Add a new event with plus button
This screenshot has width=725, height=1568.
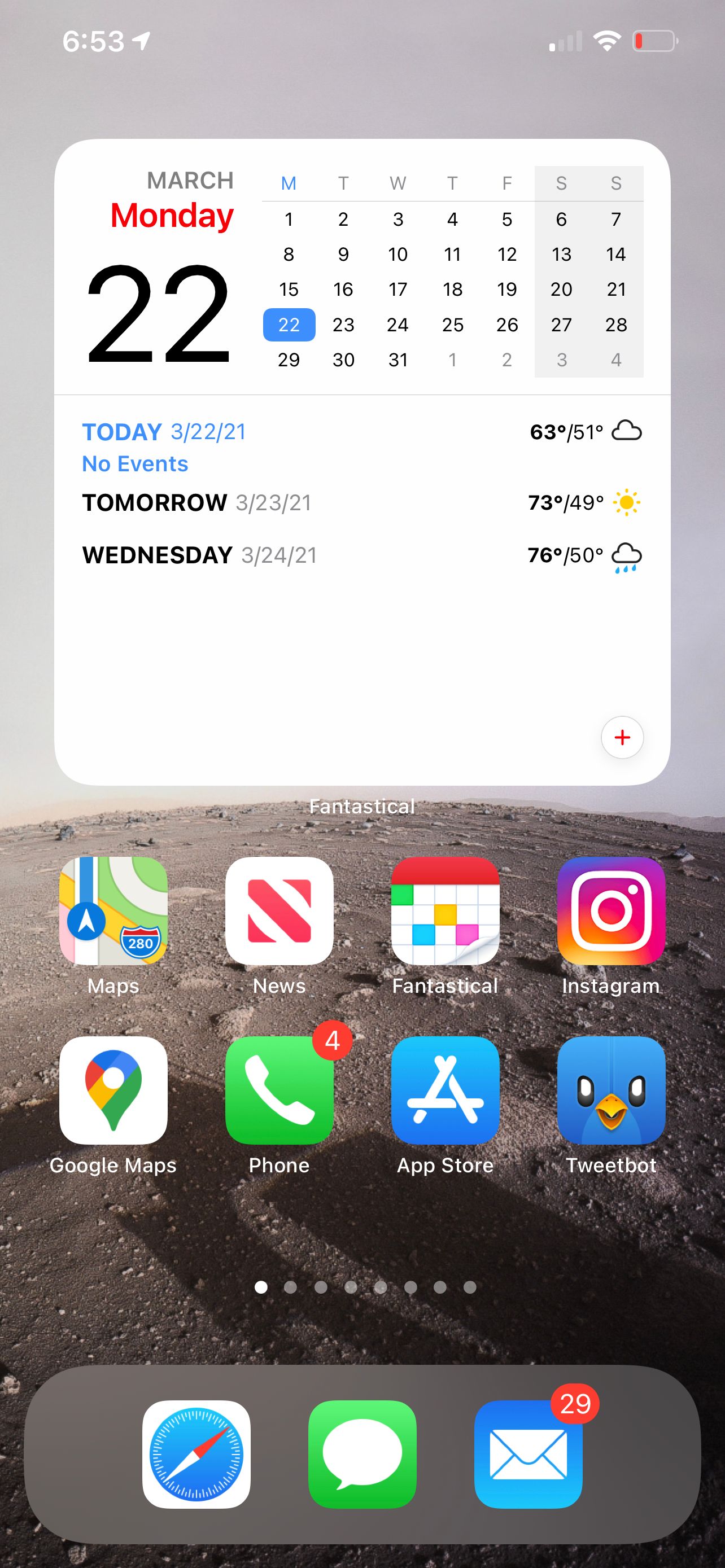622,738
